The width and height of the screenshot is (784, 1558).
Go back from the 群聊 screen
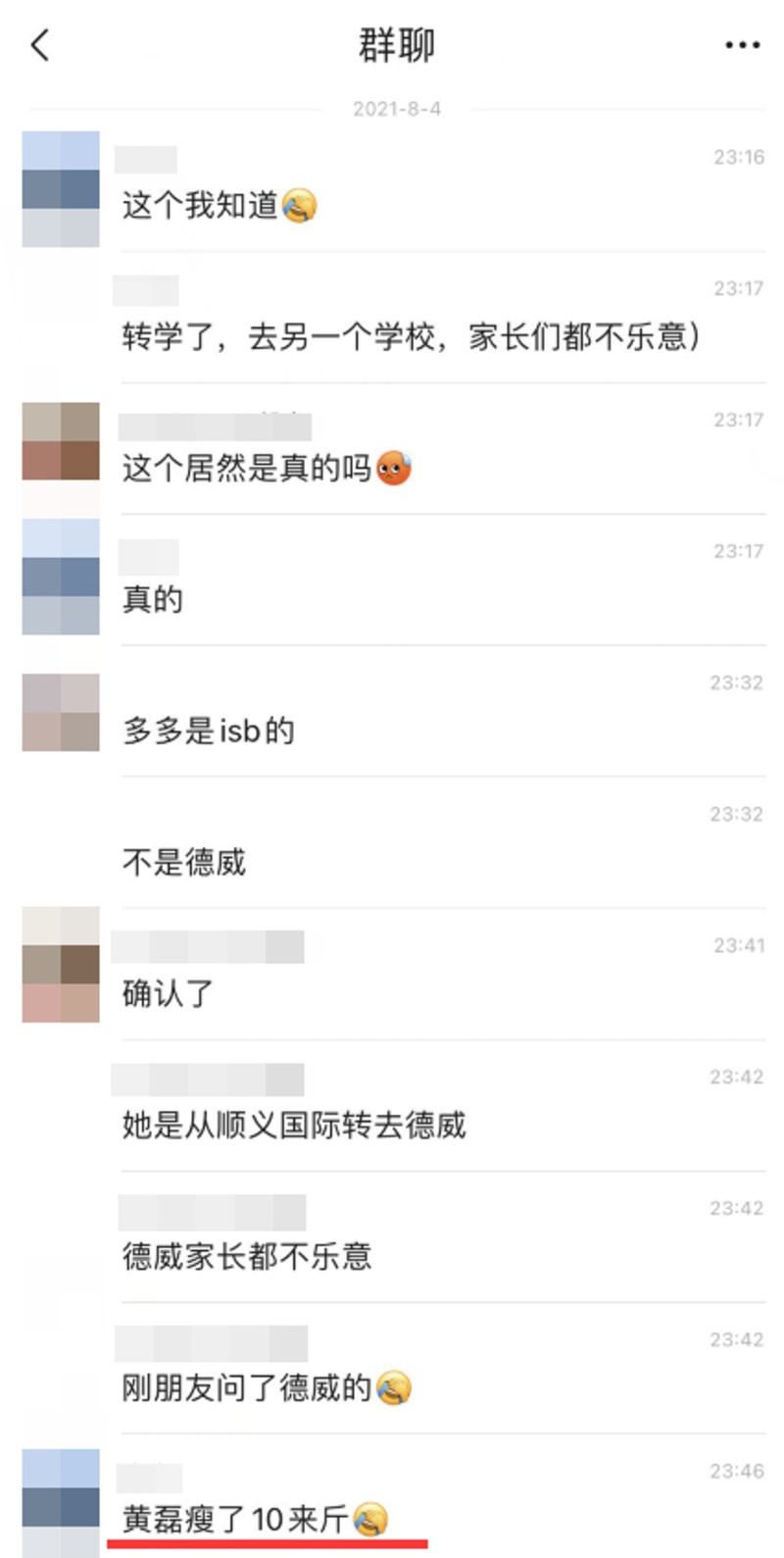(x=40, y=45)
